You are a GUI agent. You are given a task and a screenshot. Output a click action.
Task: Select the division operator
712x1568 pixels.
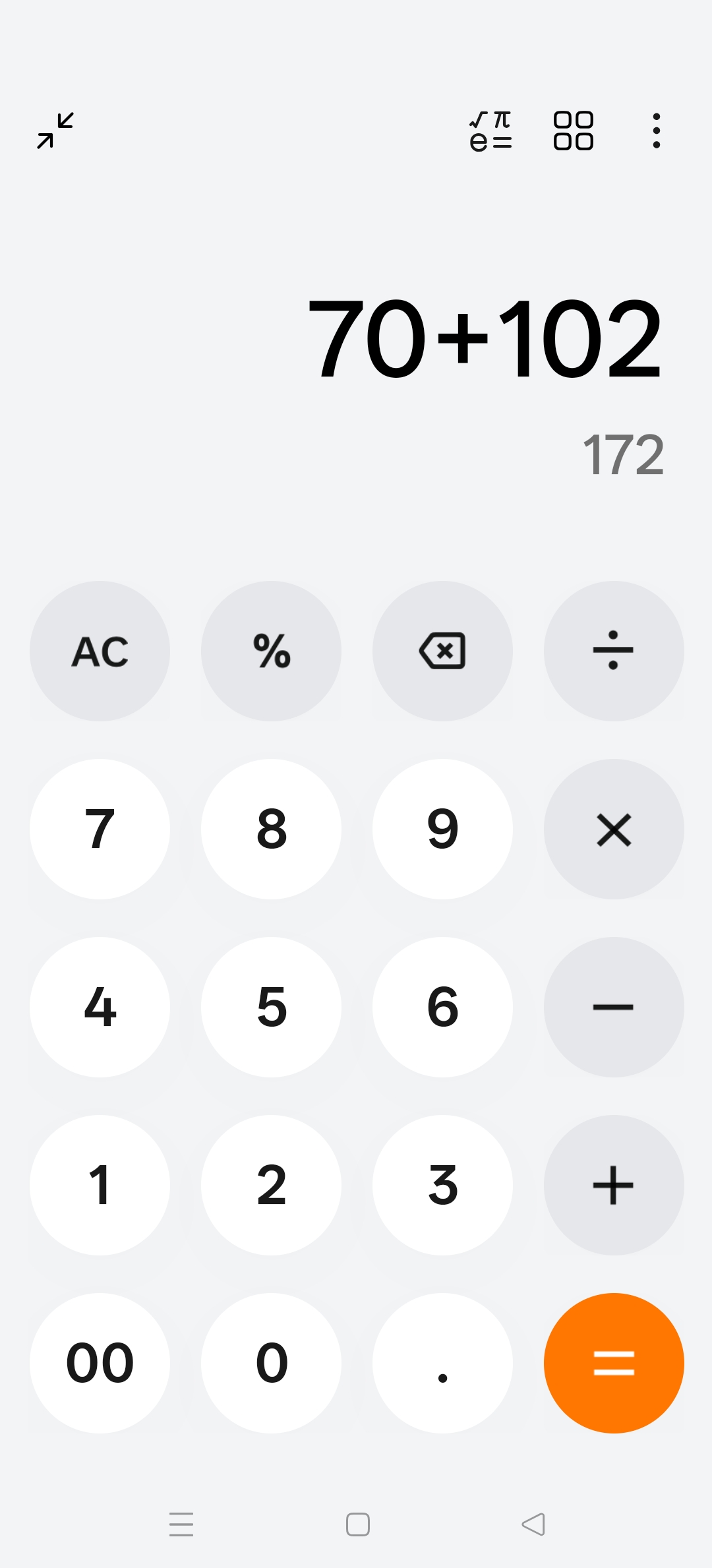click(614, 651)
